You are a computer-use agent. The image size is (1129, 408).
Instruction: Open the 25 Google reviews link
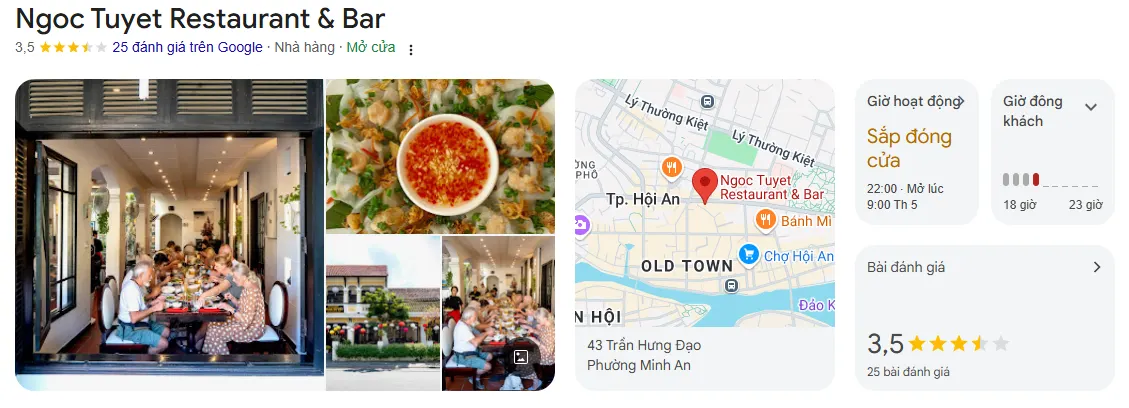click(x=187, y=47)
